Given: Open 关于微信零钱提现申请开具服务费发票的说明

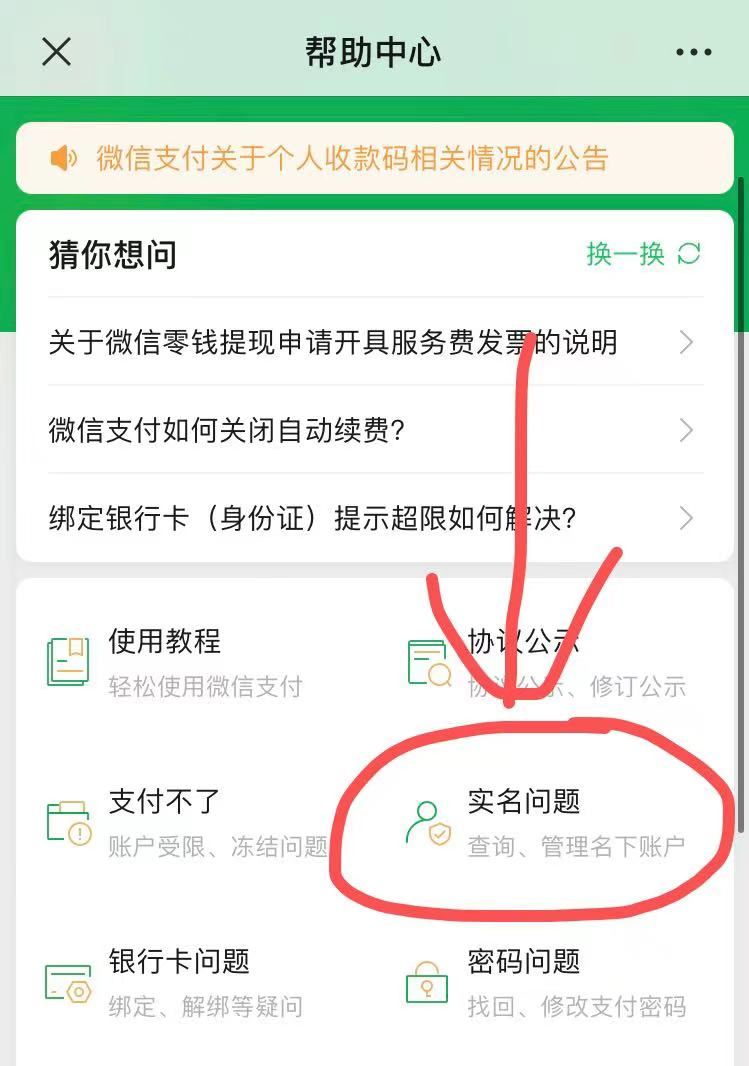Looking at the screenshot, I should coord(372,343).
